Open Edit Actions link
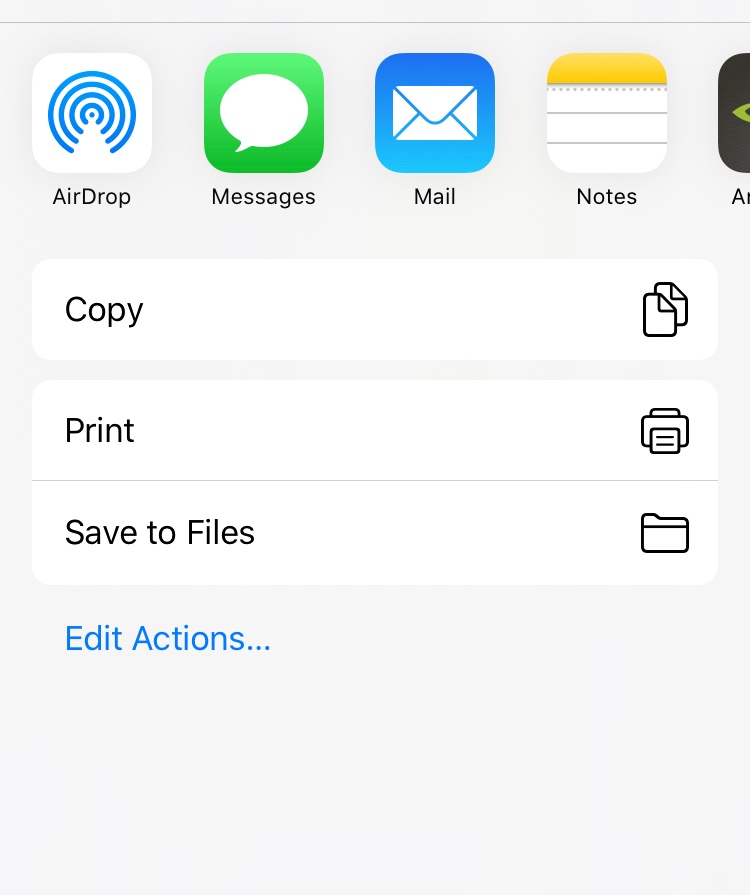 coord(168,639)
